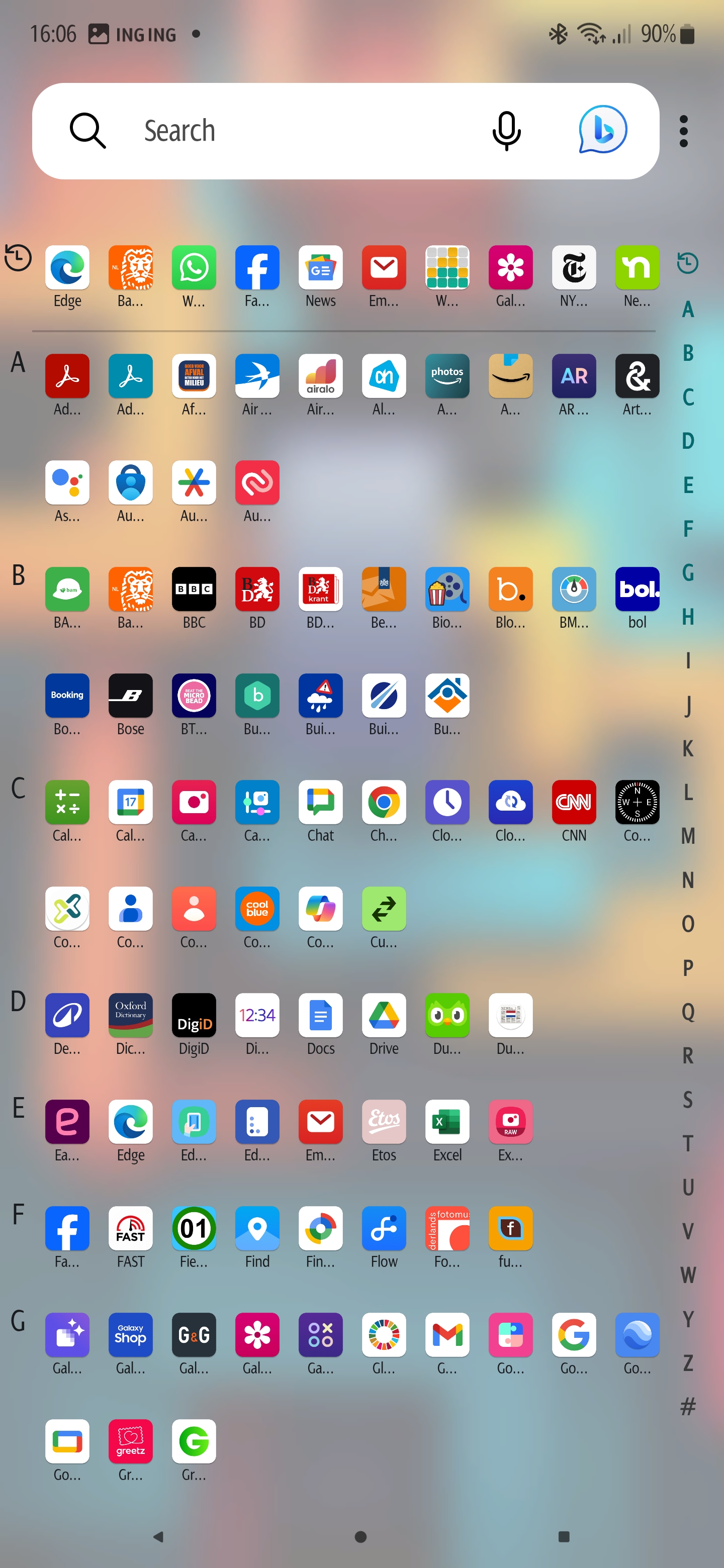Launch the FAST app
The width and height of the screenshot is (724, 1568).
click(x=130, y=1228)
